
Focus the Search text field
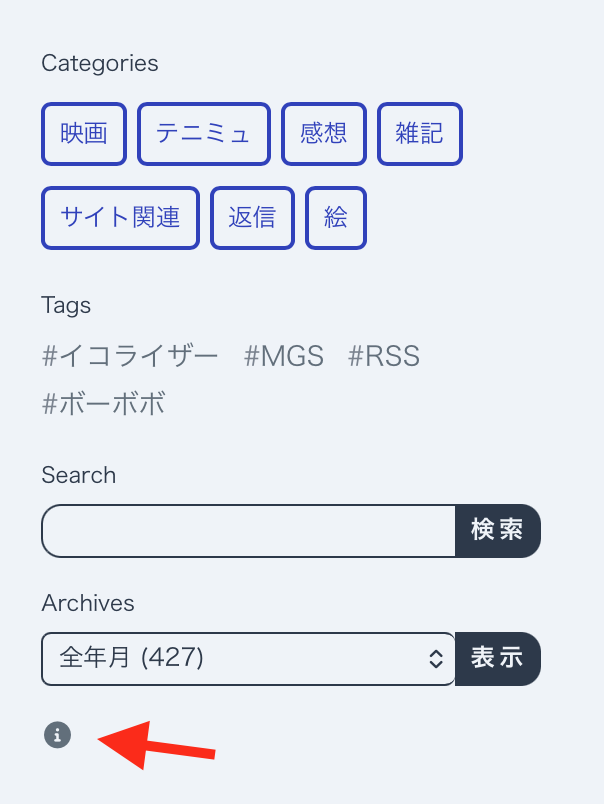pos(249,531)
